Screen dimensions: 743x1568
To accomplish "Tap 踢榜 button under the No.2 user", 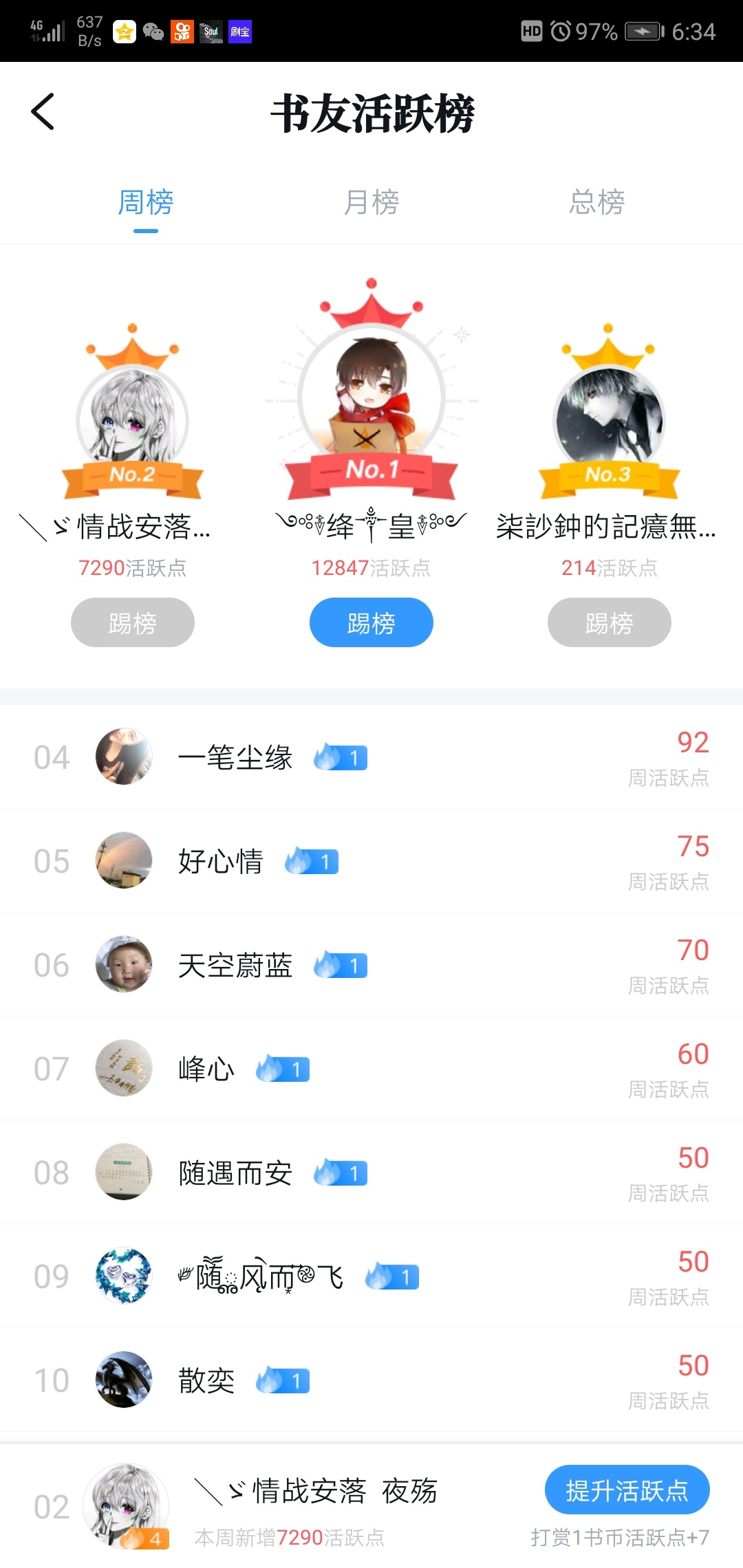I will (x=132, y=623).
